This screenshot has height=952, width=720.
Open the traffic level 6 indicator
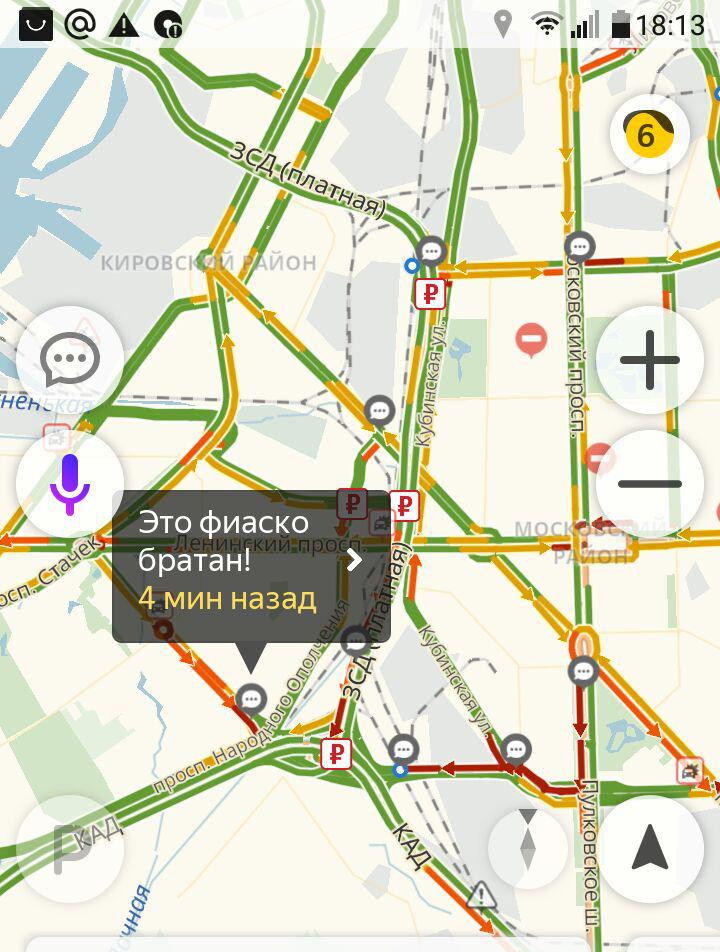[650, 134]
